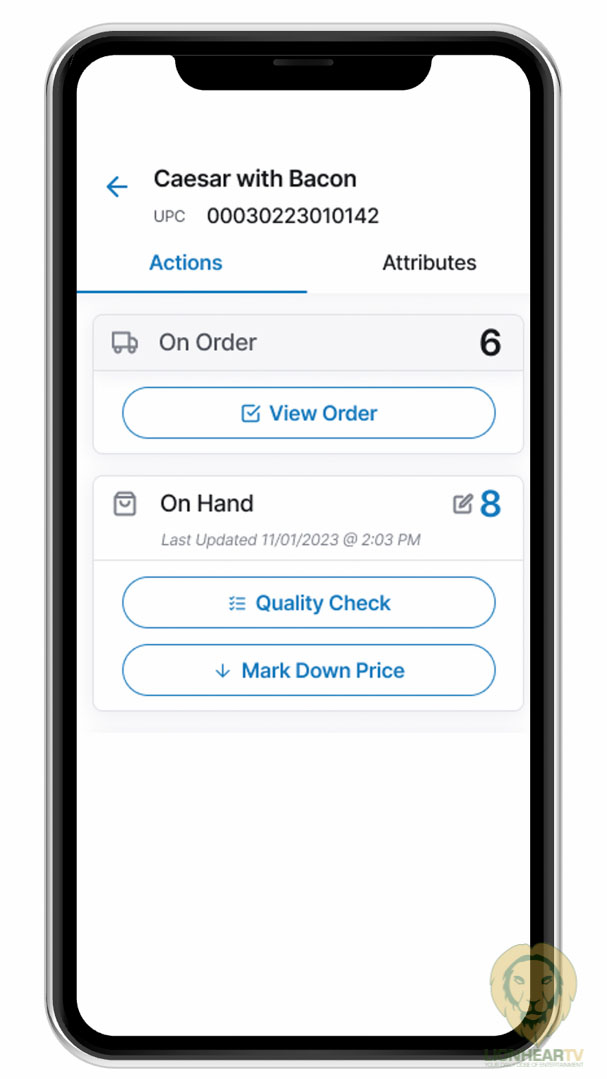Switch to the Attributes tab
This screenshot has height=1079, width=607.
(429, 263)
